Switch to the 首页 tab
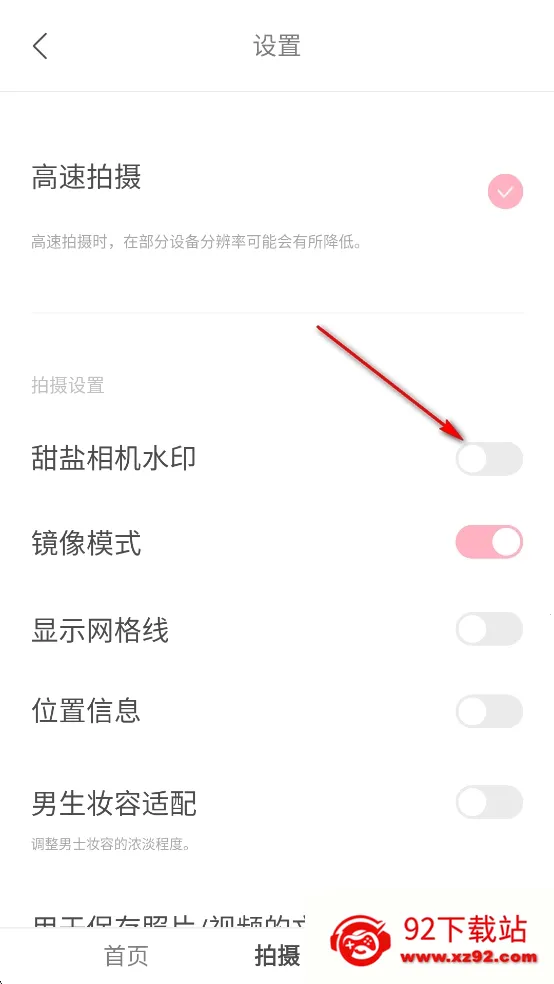 [x=126, y=956]
